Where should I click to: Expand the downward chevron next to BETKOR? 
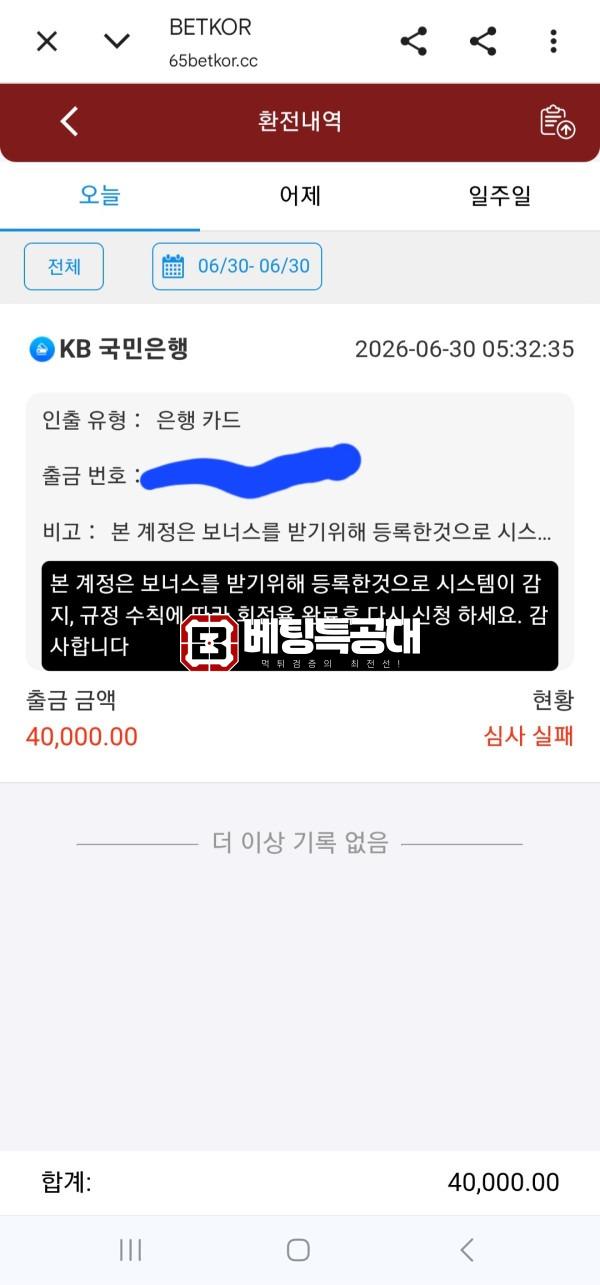pyautogui.click(x=117, y=41)
